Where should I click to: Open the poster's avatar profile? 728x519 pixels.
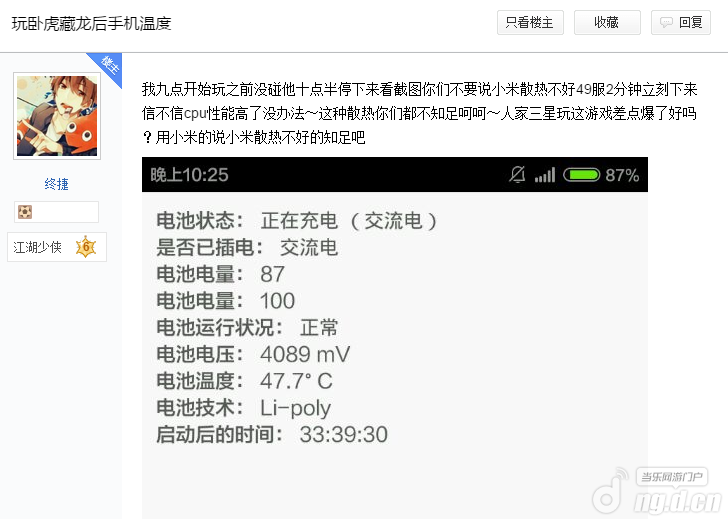[57, 116]
